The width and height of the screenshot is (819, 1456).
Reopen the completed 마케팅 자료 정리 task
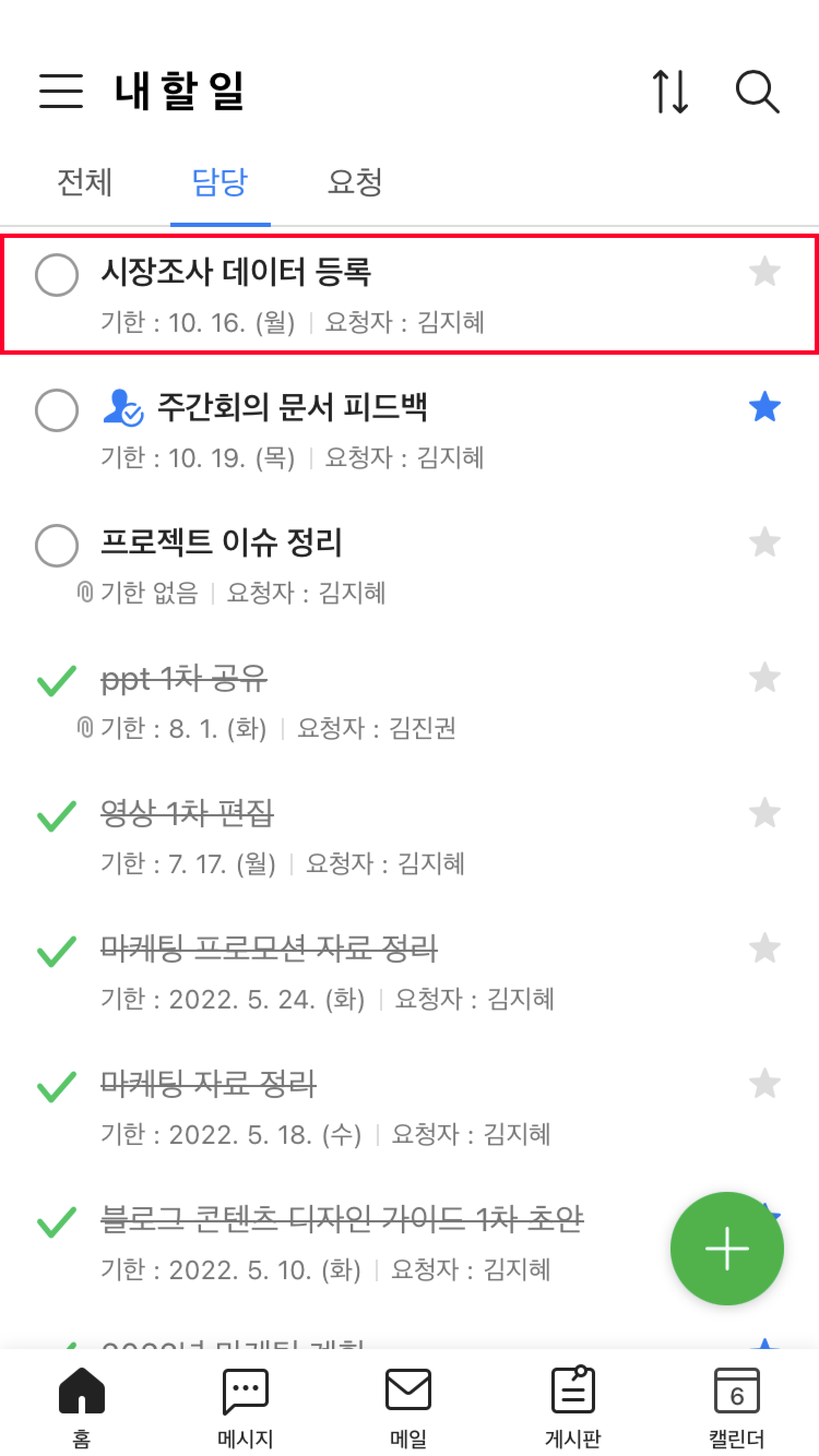click(57, 1087)
